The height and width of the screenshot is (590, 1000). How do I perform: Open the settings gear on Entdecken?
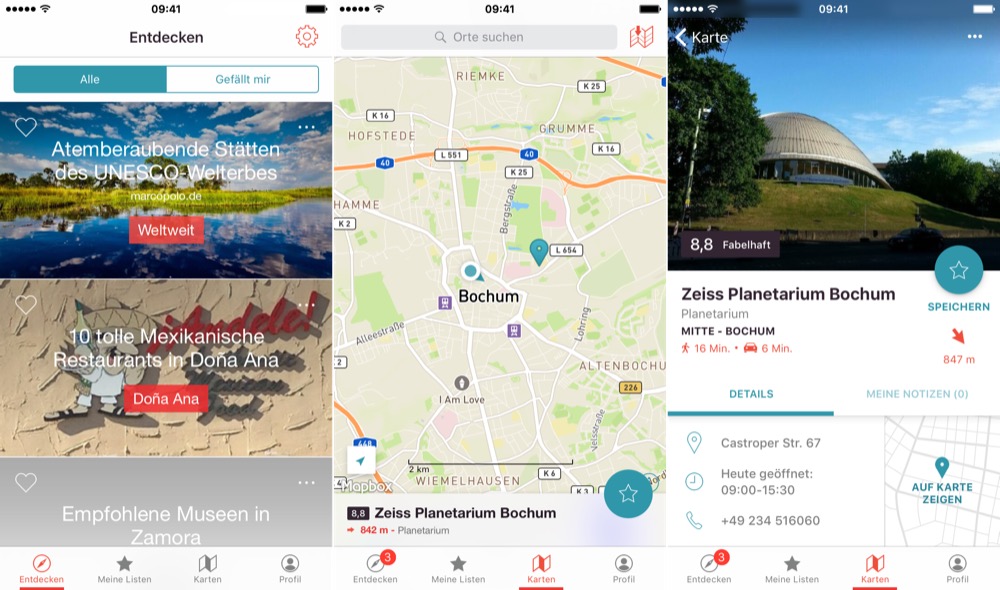tap(306, 37)
